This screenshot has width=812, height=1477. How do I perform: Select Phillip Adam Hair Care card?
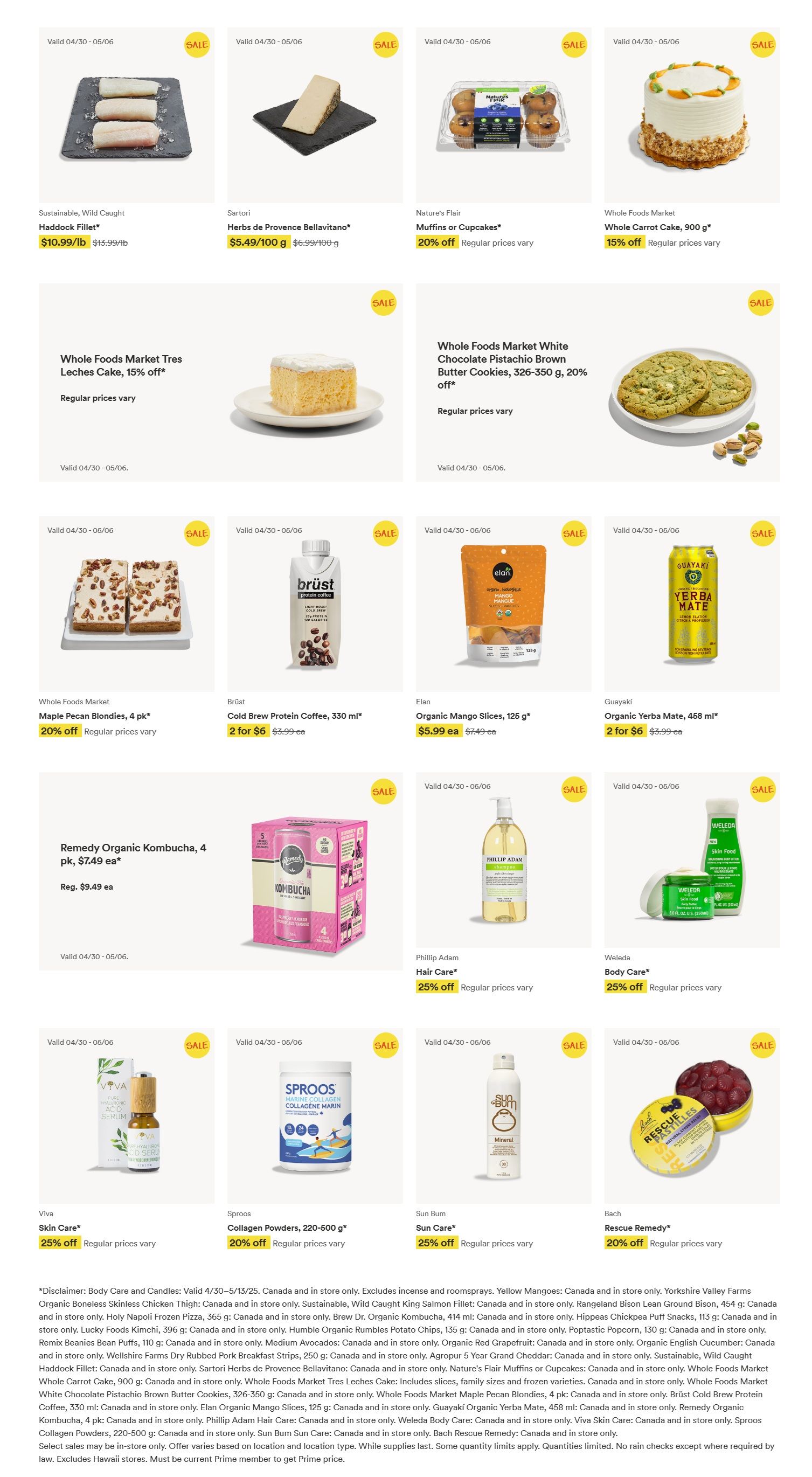503,883
